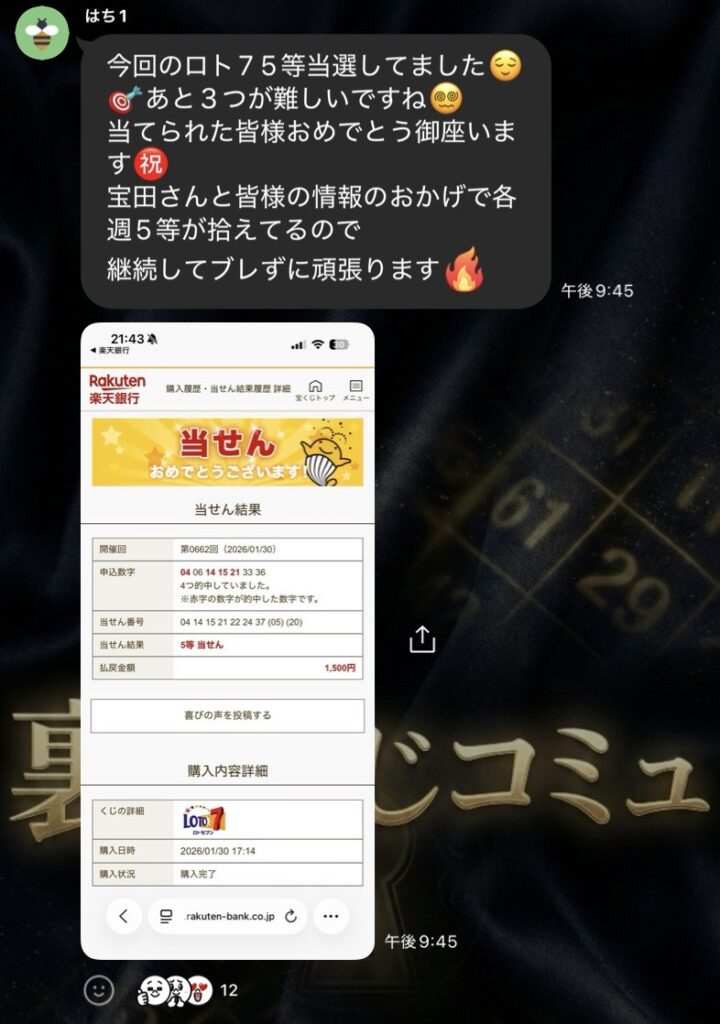
Task: Share the attached image
Action: (x=422, y=639)
